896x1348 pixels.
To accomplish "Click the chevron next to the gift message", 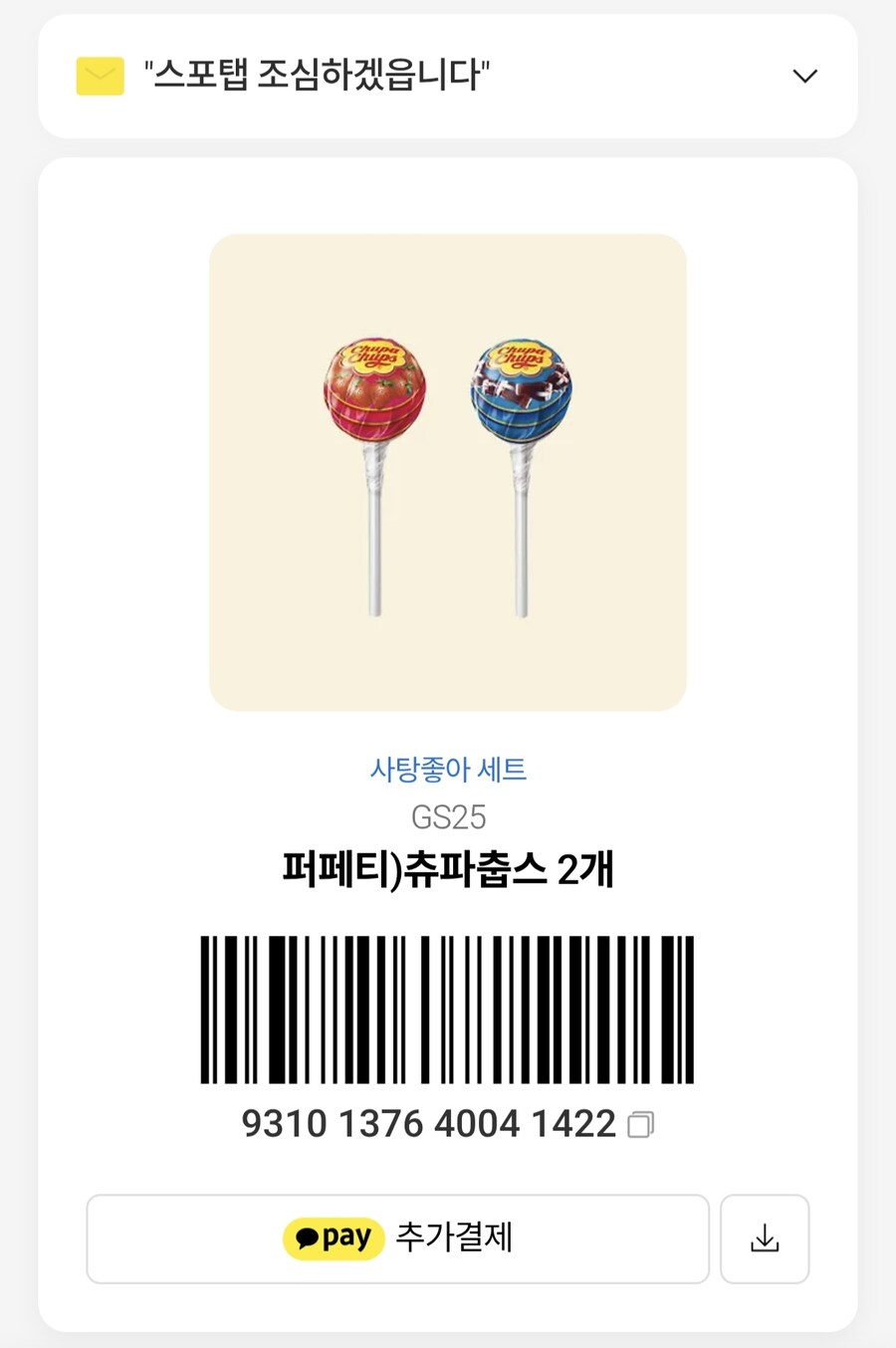I will [x=806, y=75].
